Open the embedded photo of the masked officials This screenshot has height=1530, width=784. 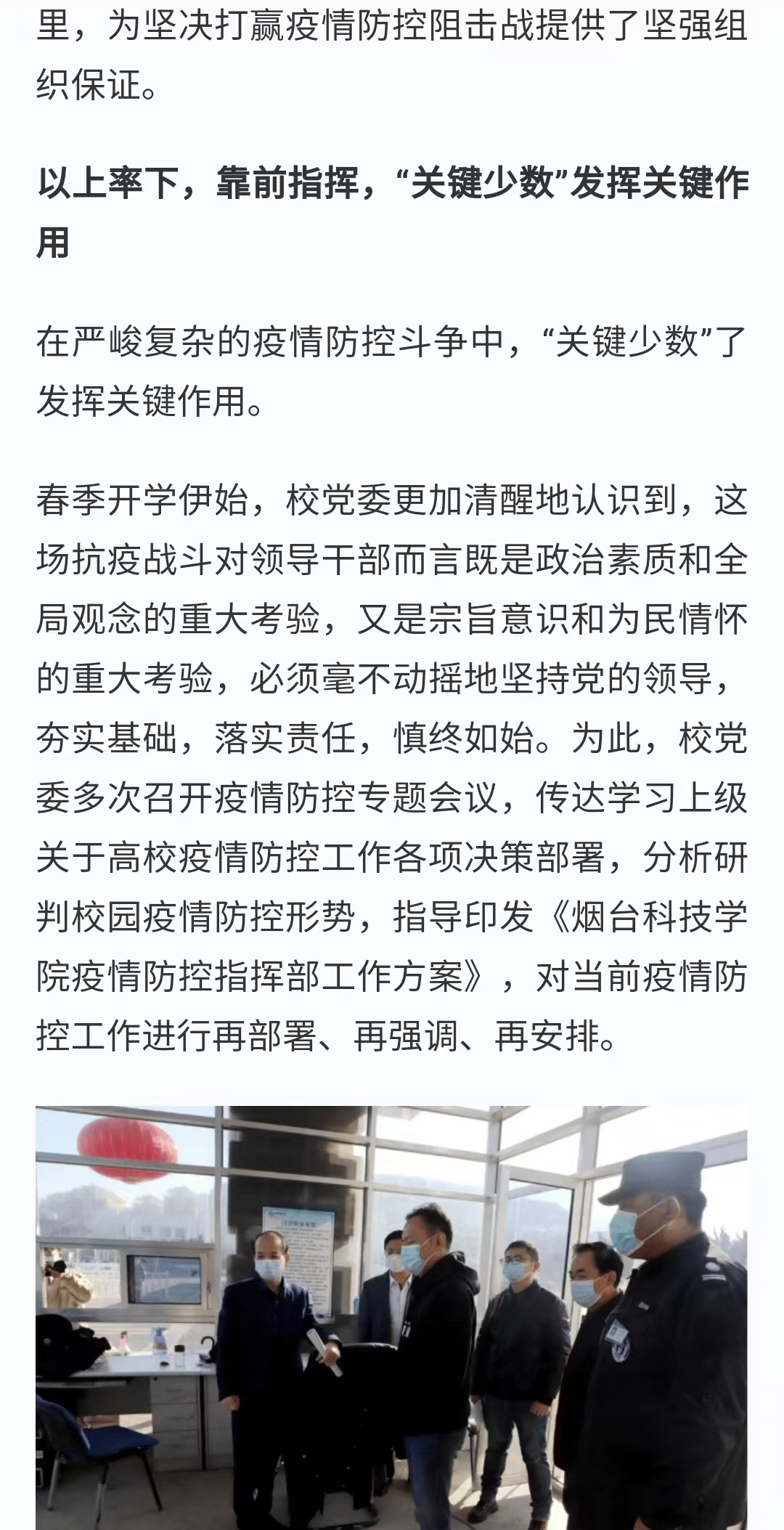pyautogui.click(x=391, y=1317)
